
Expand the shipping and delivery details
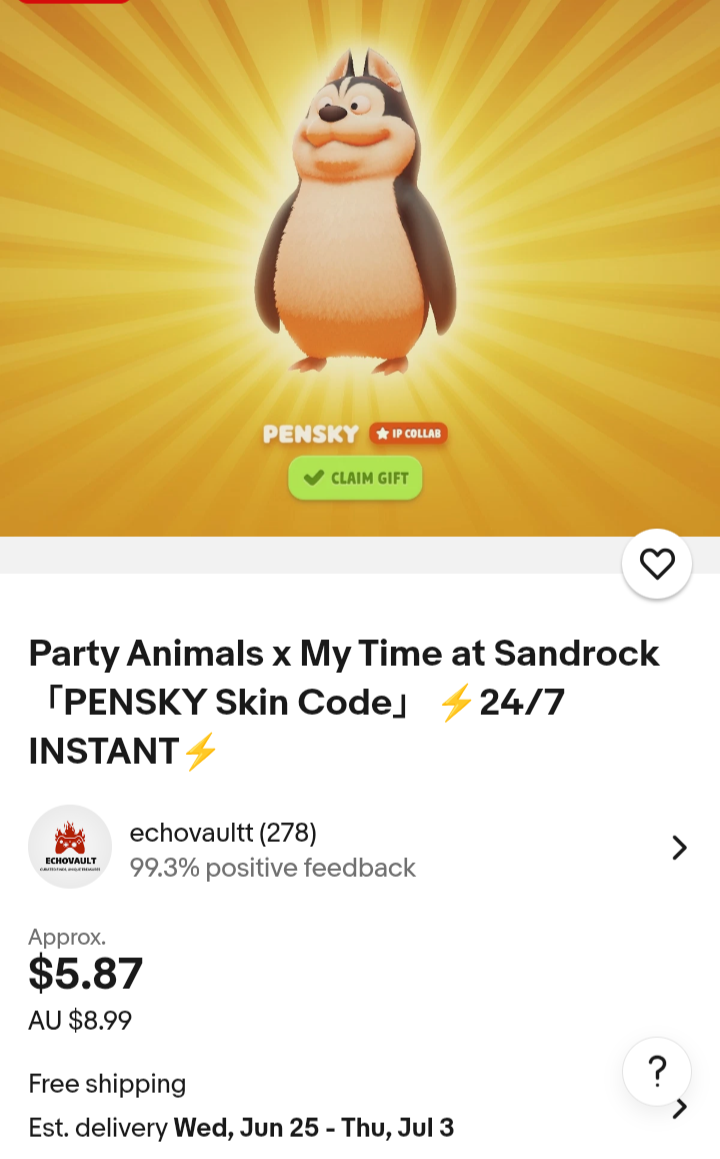tap(680, 1108)
